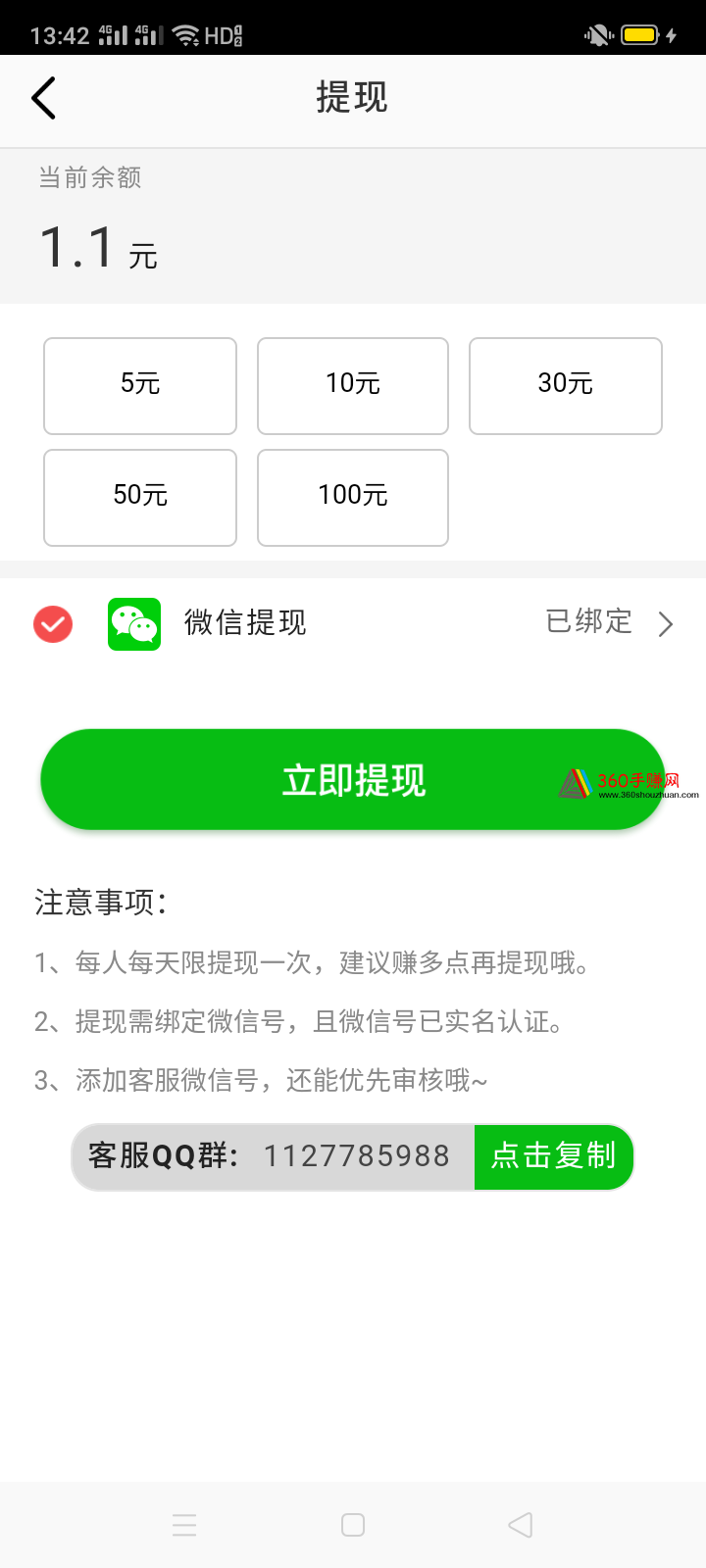Open recent apps from the navigation bar
706x1568 pixels.
(184, 1525)
